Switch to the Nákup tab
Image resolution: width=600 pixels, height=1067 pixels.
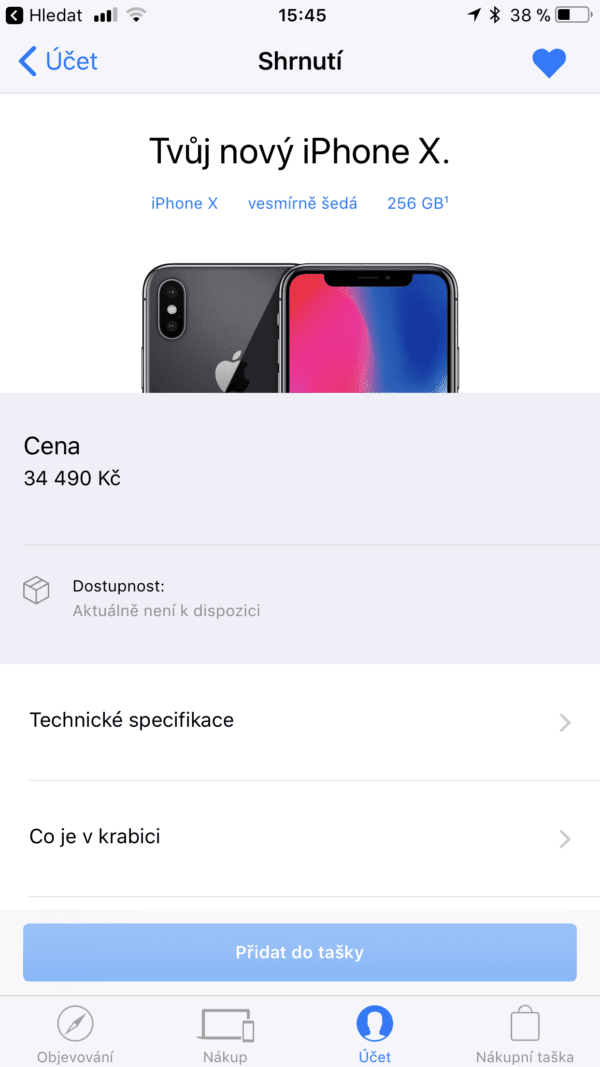click(x=227, y=1033)
